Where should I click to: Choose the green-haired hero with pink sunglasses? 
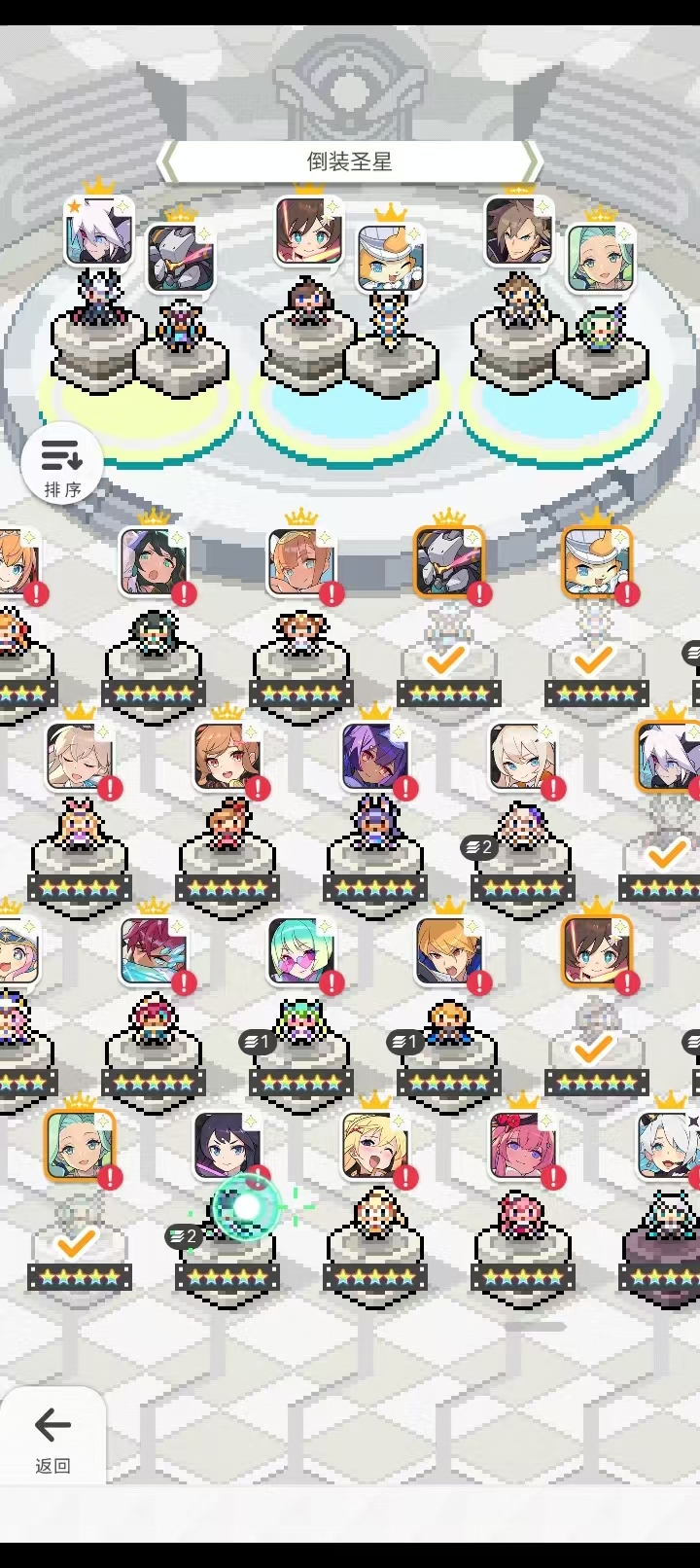tap(300, 950)
